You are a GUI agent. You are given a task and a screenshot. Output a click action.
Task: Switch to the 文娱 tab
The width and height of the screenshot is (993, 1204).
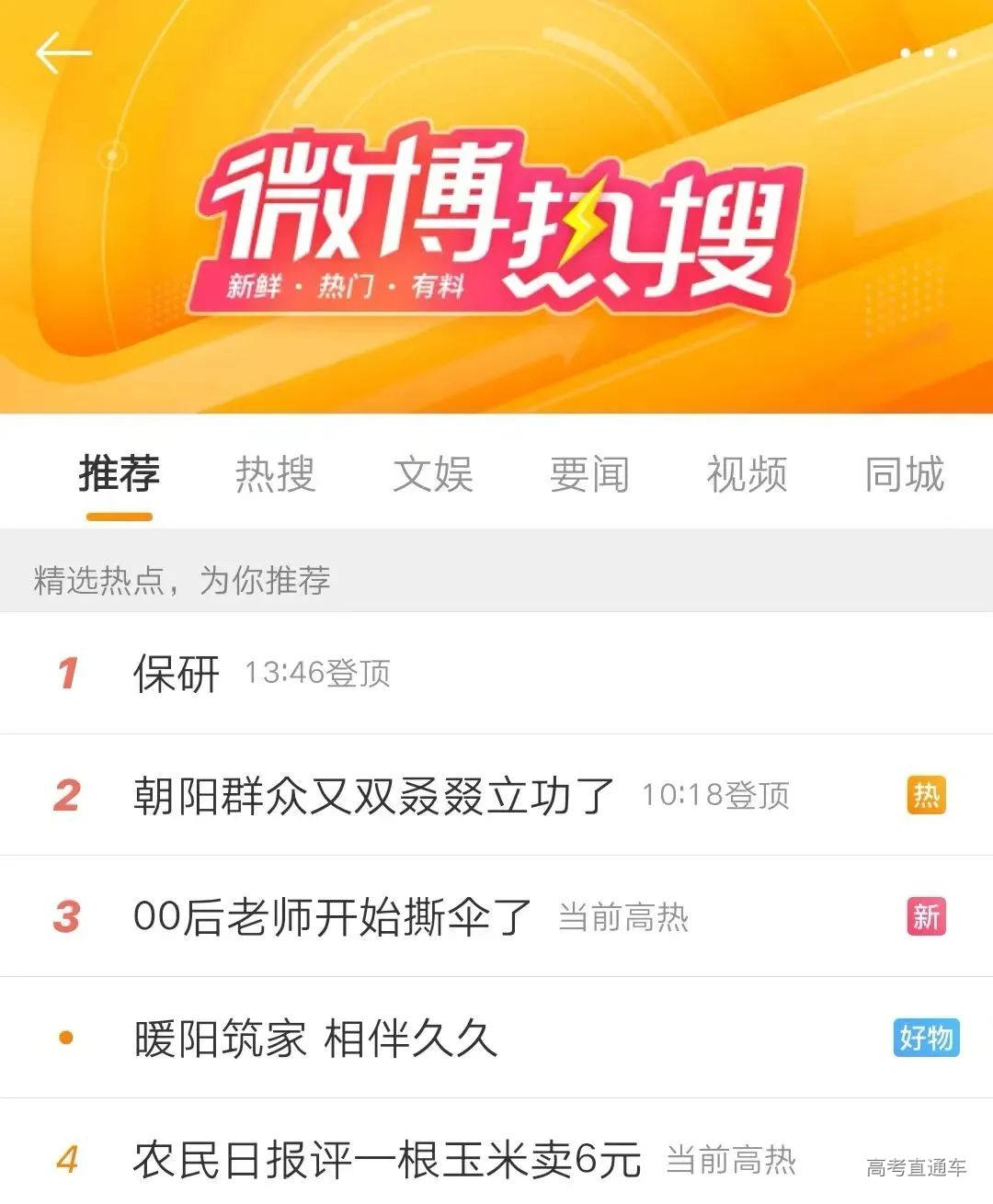pyautogui.click(x=432, y=474)
